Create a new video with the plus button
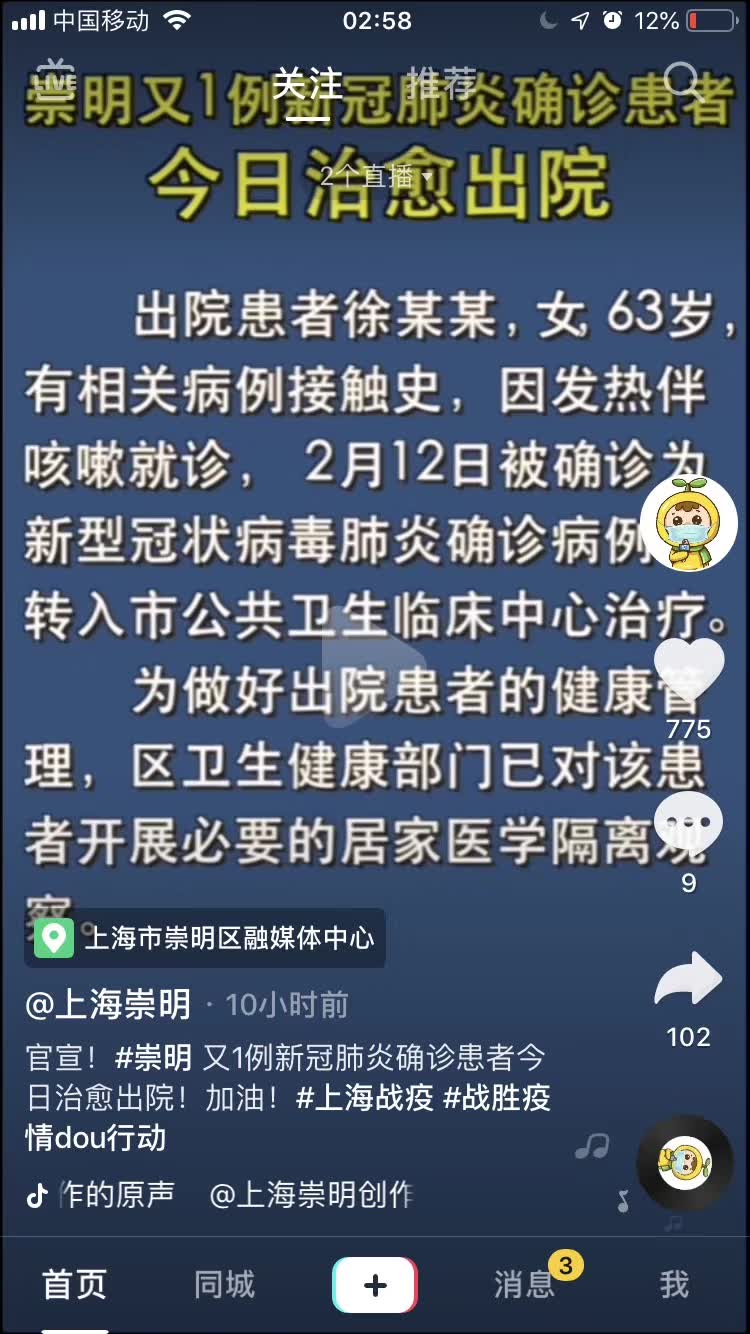750x1334 pixels. 375,1285
